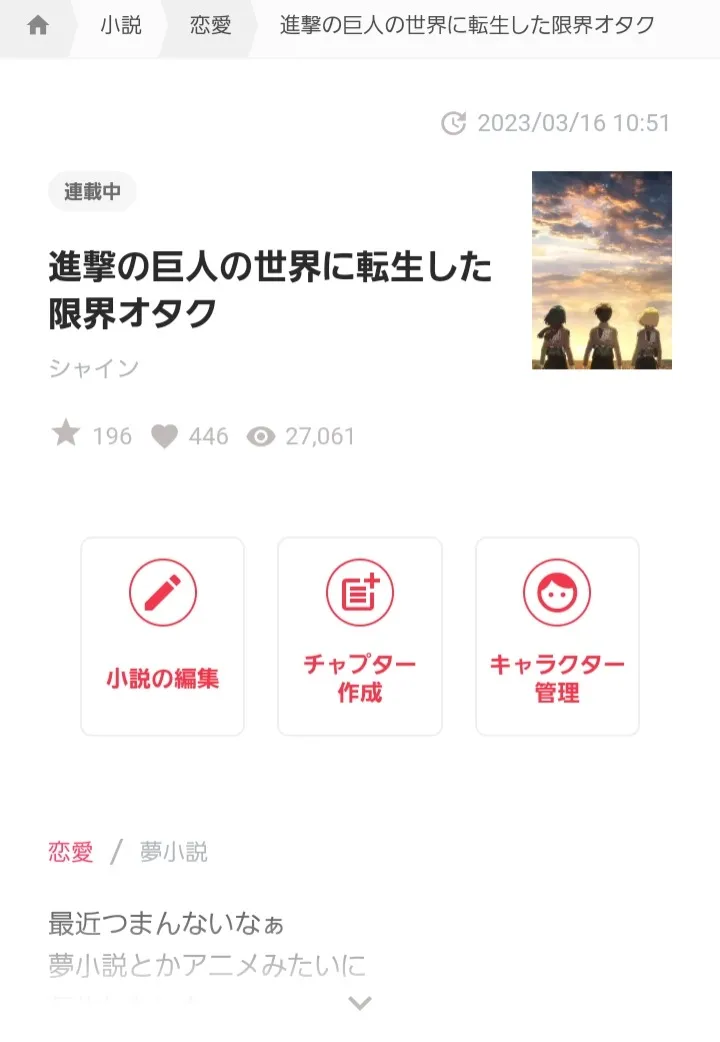This screenshot has width=720, height=1042.
Task: Open the novel cover image
Action: point(601,270)
